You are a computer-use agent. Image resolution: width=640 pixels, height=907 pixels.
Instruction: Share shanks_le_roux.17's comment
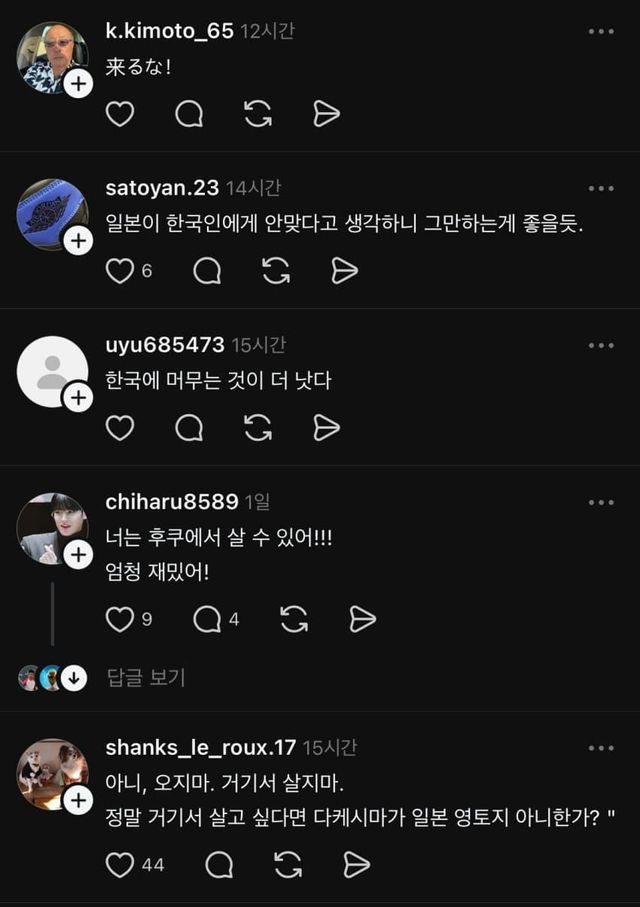(x=356, y=864)
